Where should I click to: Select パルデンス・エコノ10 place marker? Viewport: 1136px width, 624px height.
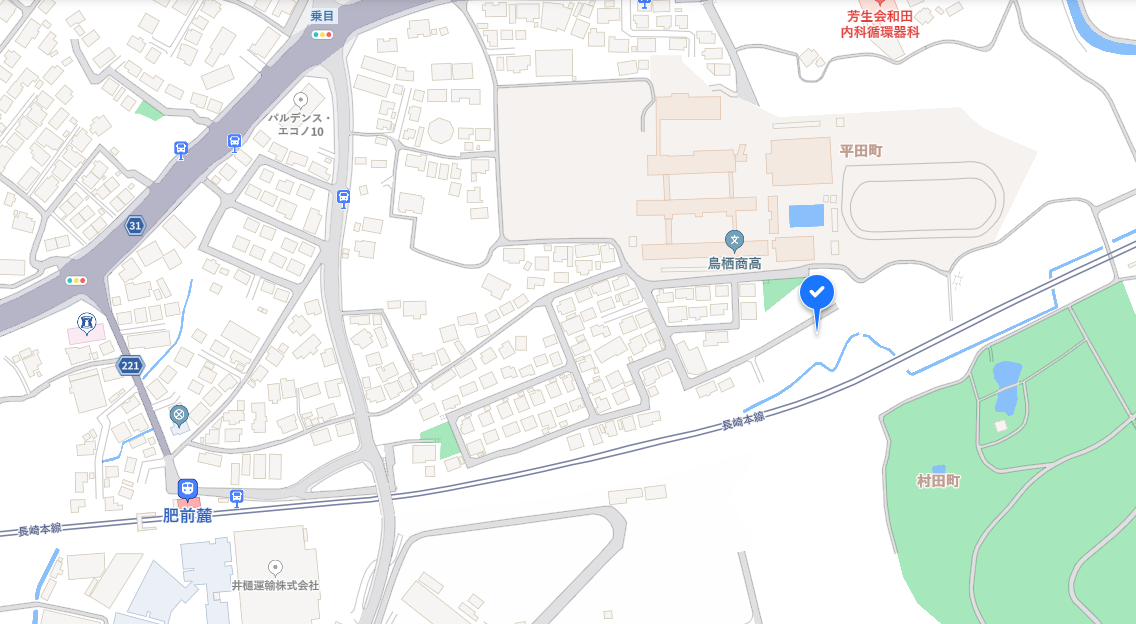click(x=300, y=101)
